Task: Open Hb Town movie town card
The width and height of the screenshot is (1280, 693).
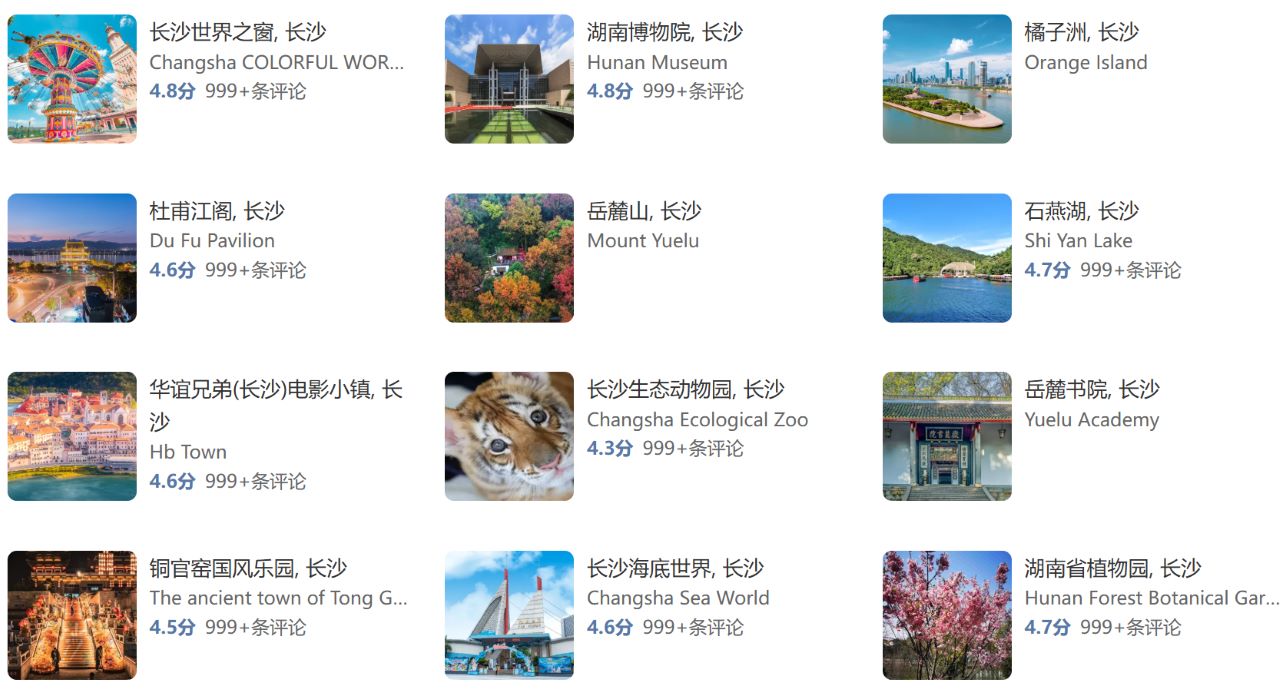Action: pos(275,390)
